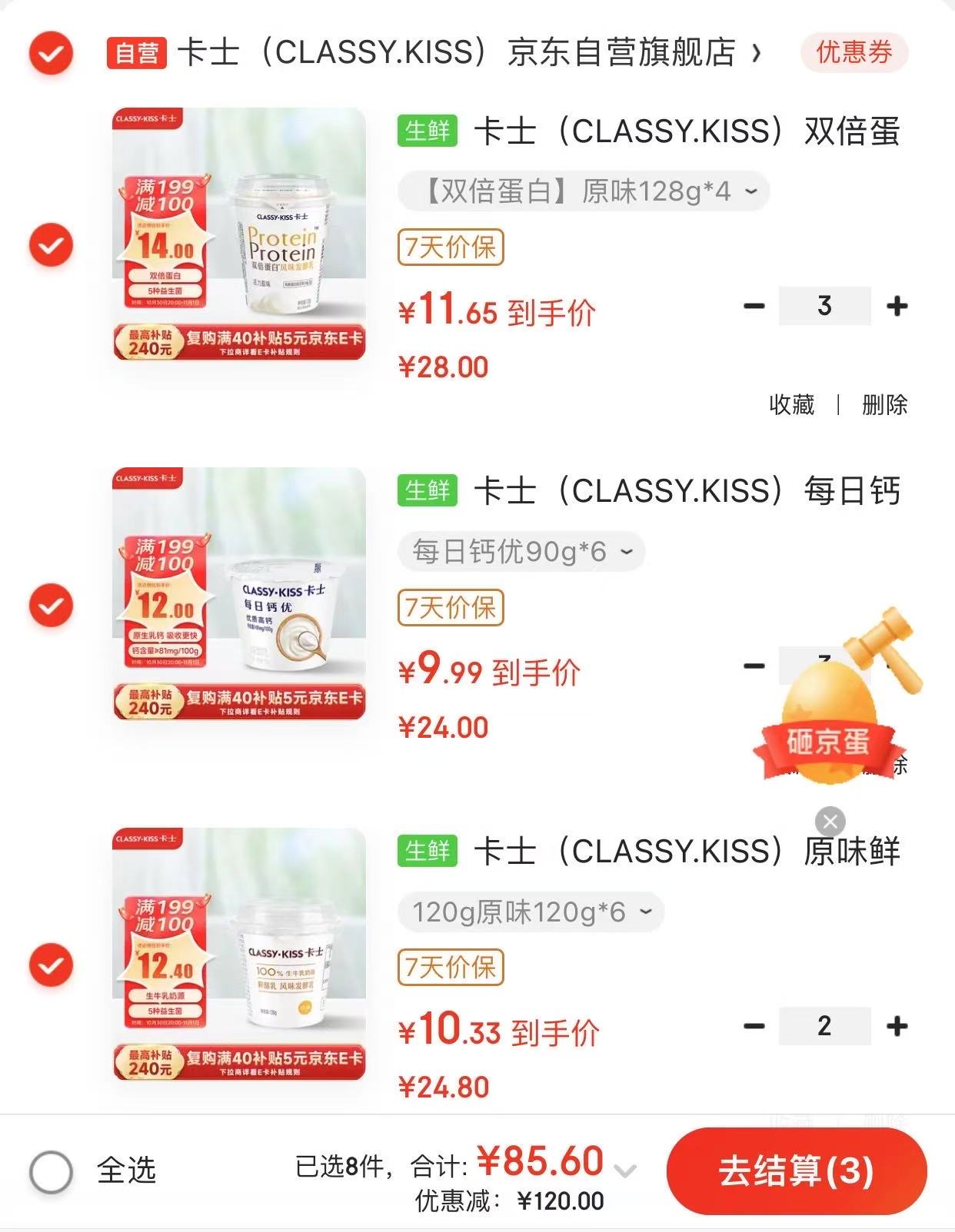Expand the 原味128g*4 spec selector

click(583, 191)
